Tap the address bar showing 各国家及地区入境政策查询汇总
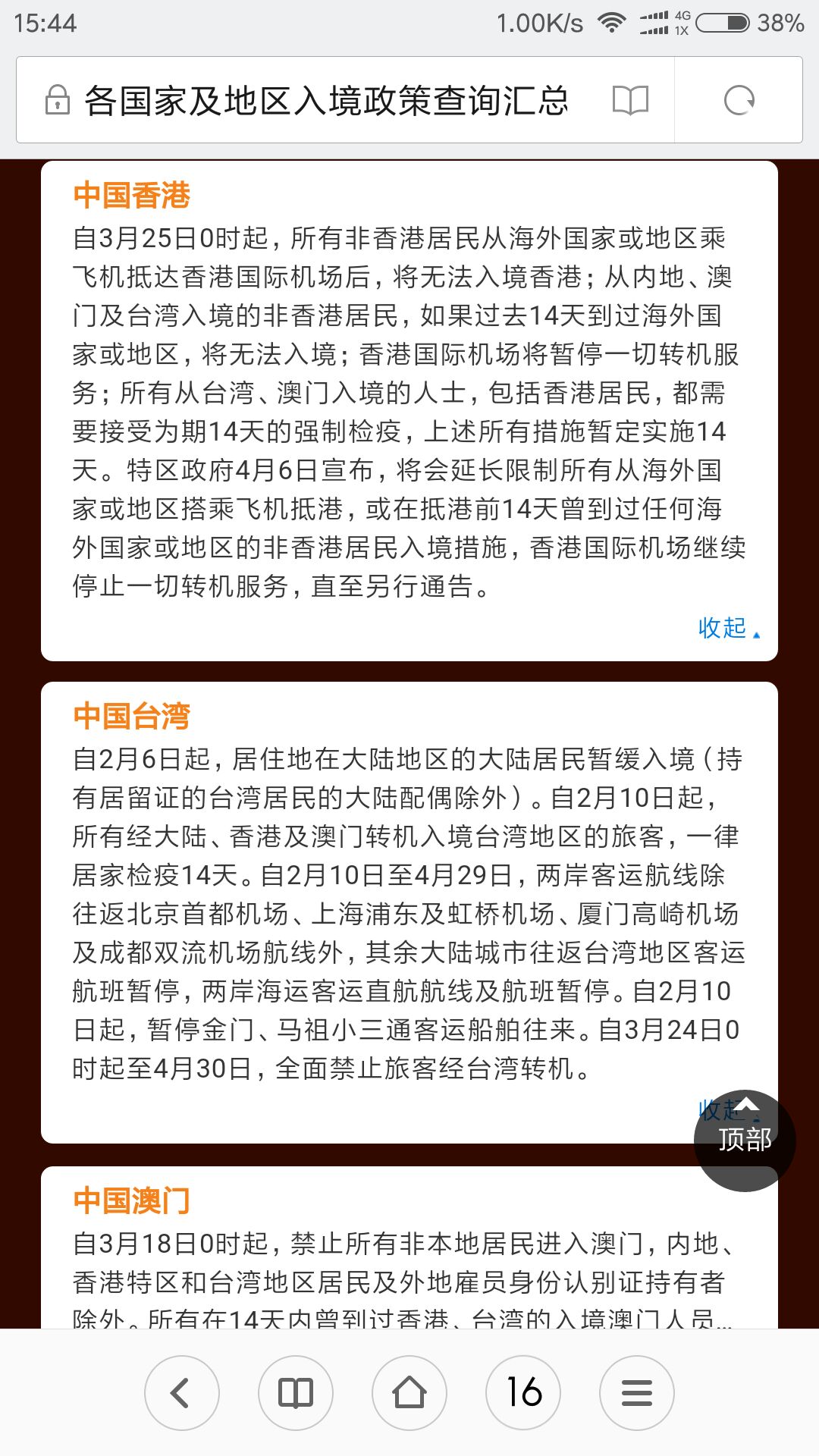 pyautogui.click(x=326, y=100)
